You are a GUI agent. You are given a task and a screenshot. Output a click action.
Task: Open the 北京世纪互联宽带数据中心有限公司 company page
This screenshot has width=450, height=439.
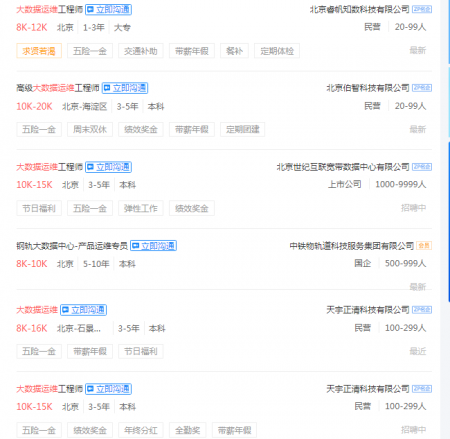[x=343, y=167]
